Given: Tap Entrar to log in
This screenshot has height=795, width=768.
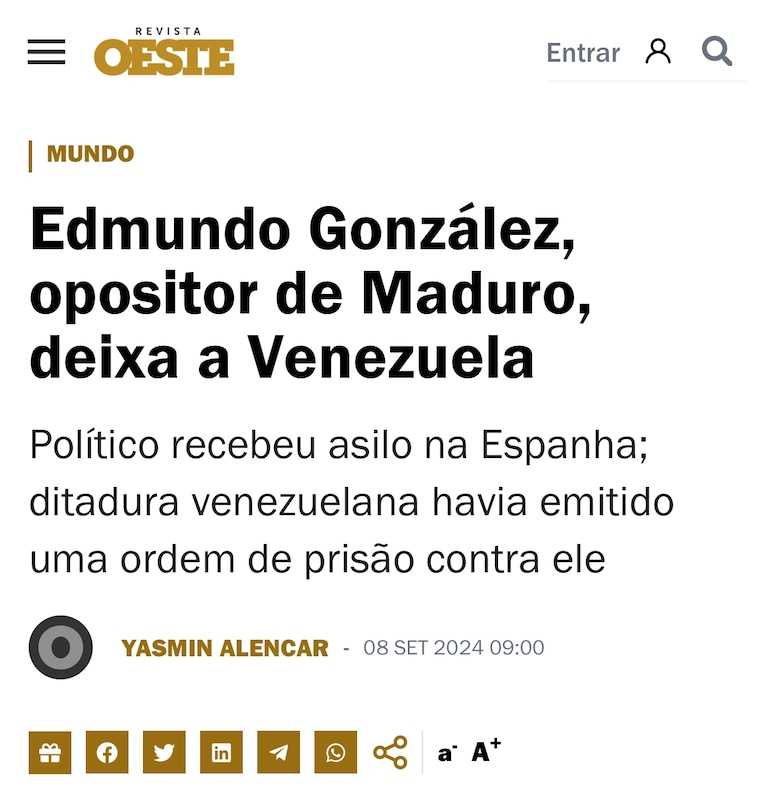Looking at the screenshot, I should pyautogui.click(x=583, y=52).
